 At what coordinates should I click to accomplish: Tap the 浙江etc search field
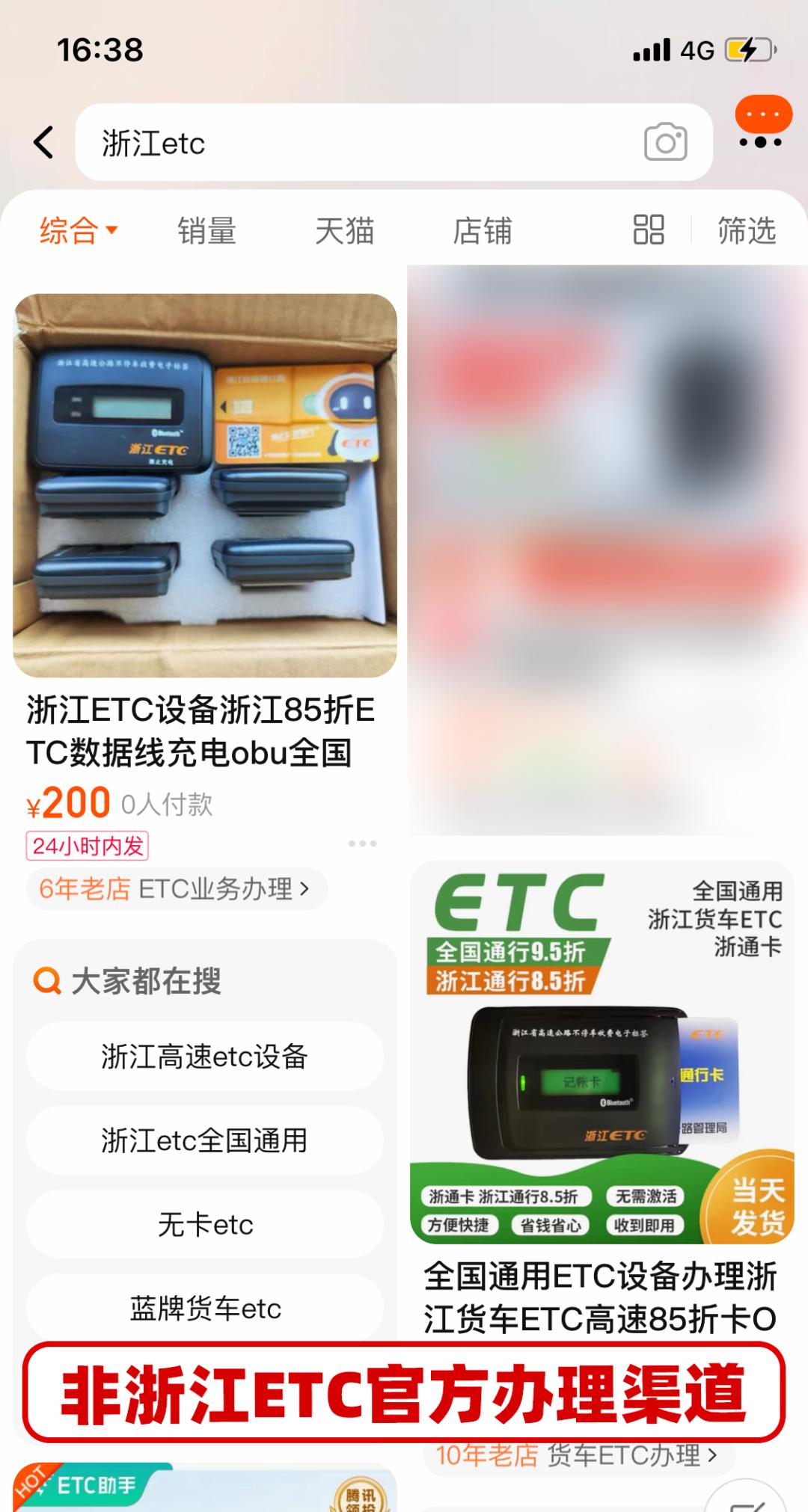[359, 143]
